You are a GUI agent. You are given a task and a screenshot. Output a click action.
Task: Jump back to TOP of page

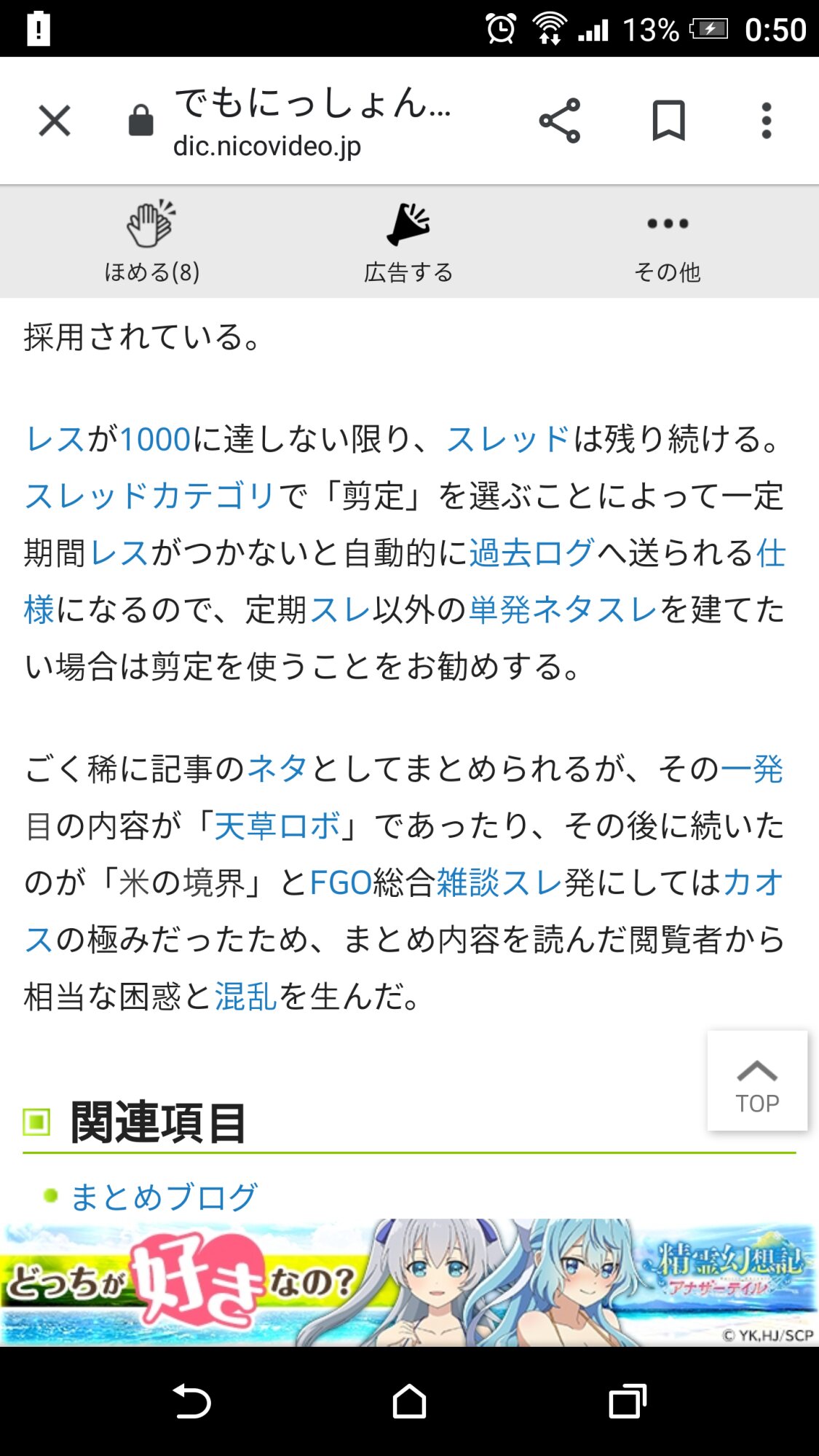coord(757,1081)
